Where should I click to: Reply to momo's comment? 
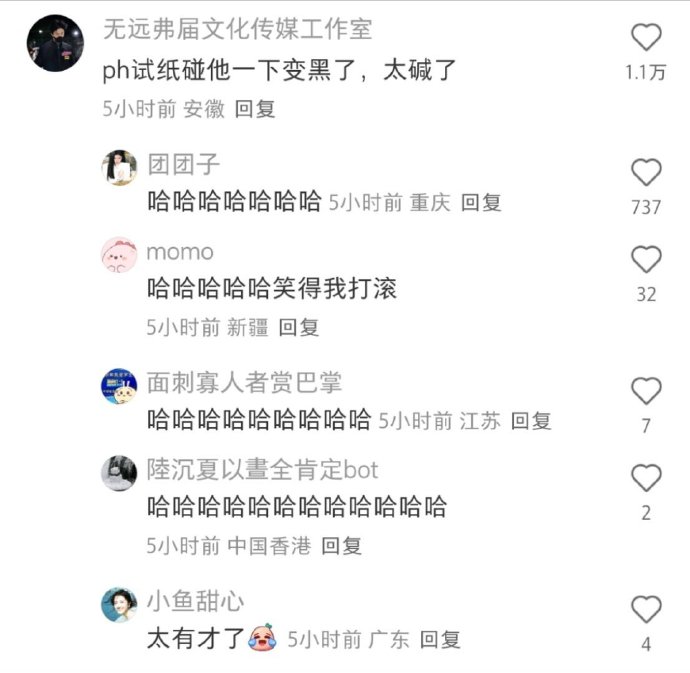[298, 327]
